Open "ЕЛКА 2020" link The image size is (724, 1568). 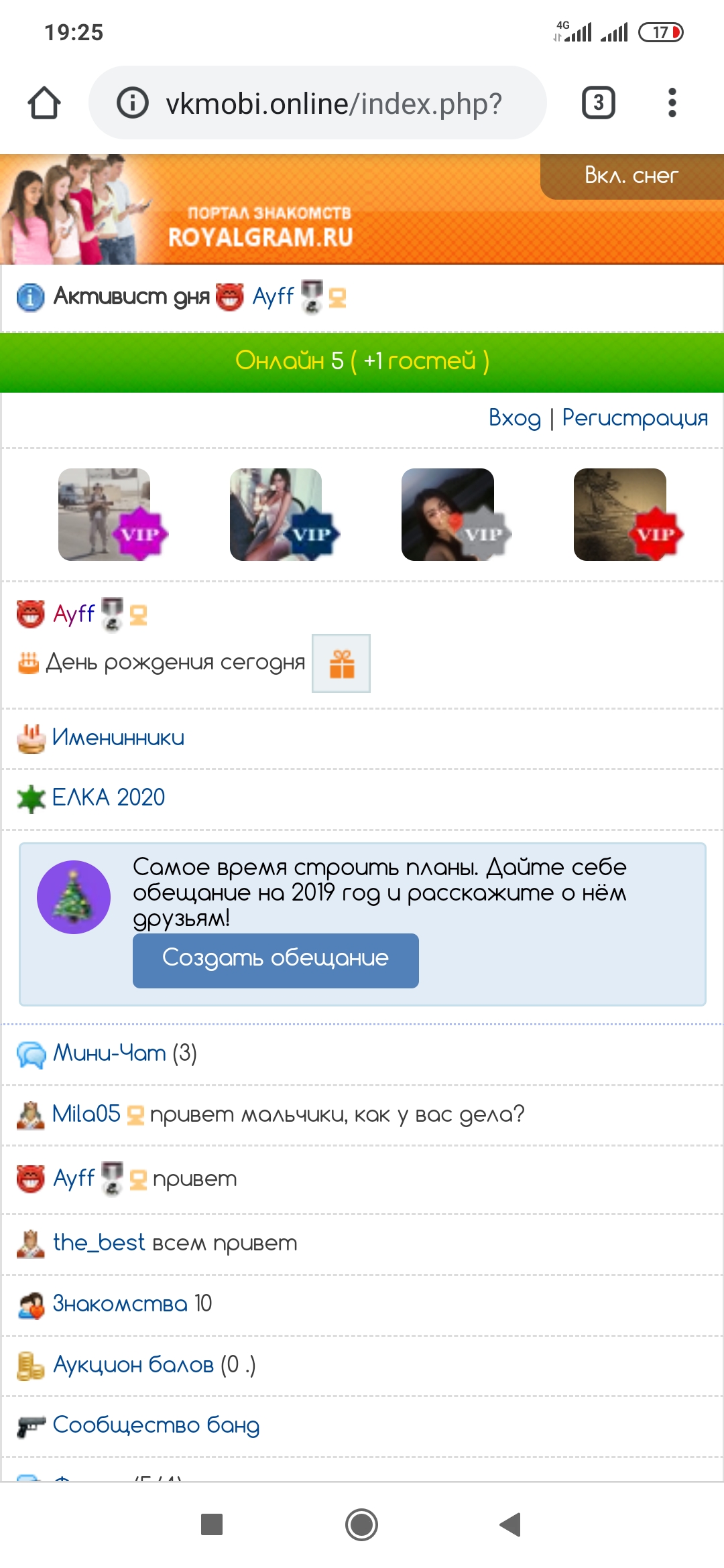click(109, 797)
